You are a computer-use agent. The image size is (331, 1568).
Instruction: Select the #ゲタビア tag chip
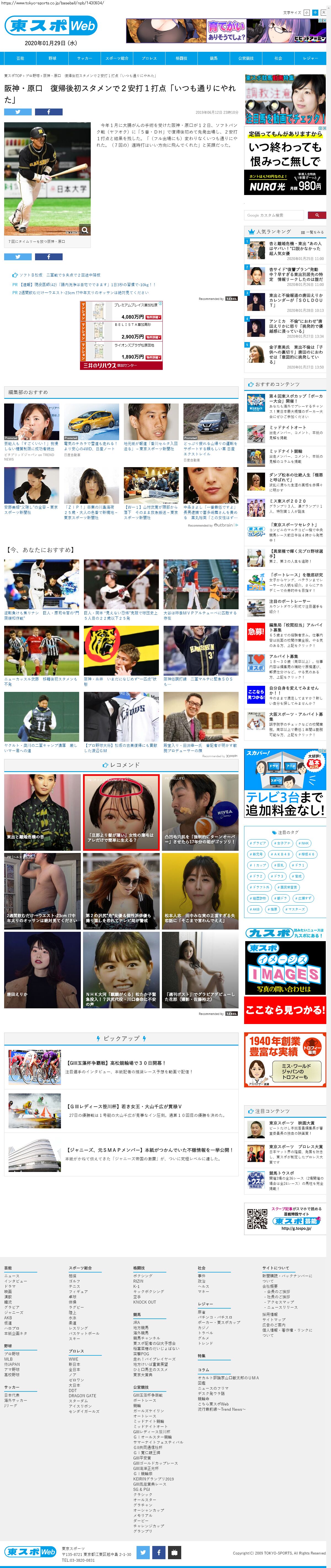[x=258, y=843]
